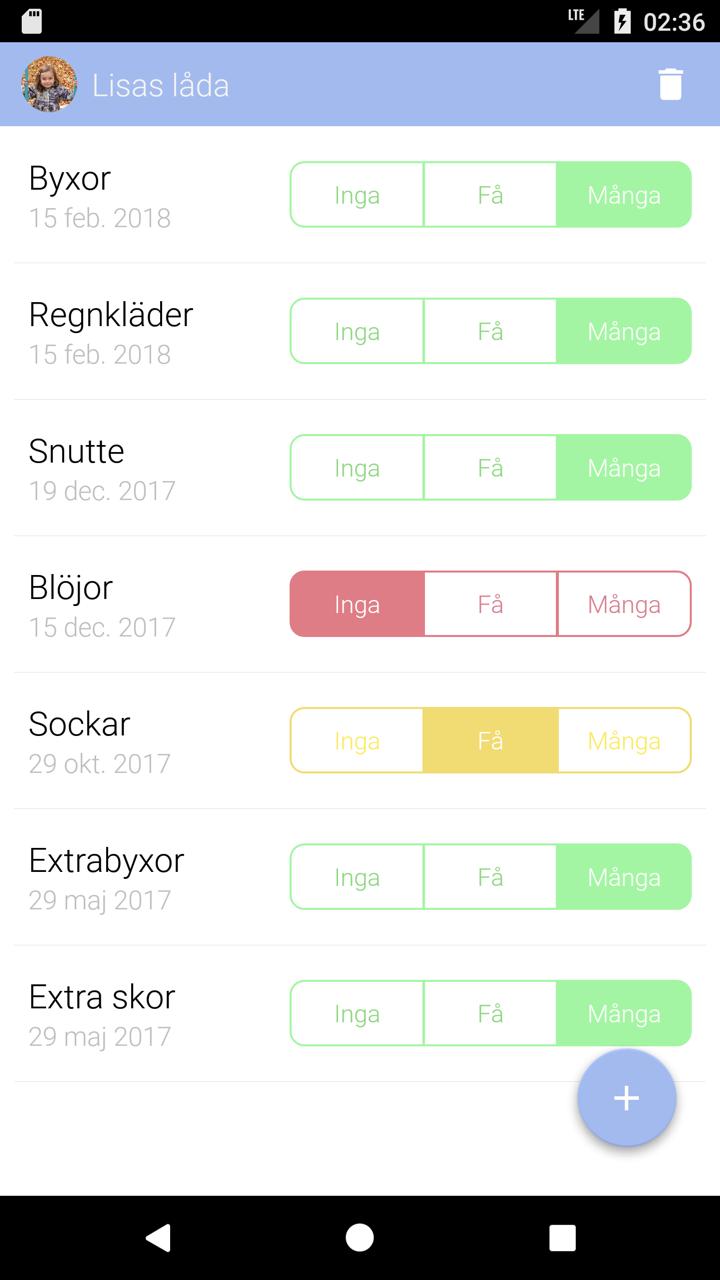Choose Få for Snutte
The height and width of the screenshot is (1280, 720).
point(490,468)
